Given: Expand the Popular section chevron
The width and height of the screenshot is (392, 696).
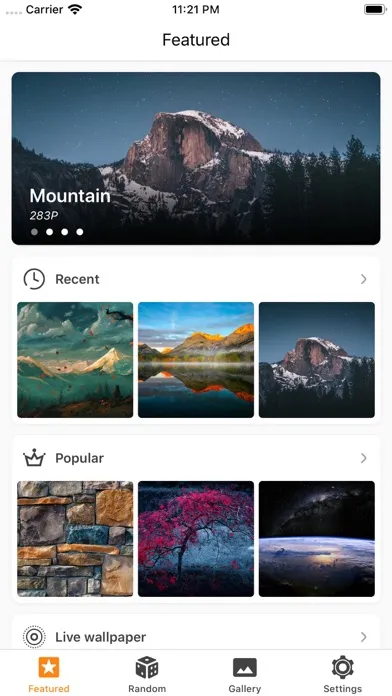Looking at the screenshot, I should (364, 458).
